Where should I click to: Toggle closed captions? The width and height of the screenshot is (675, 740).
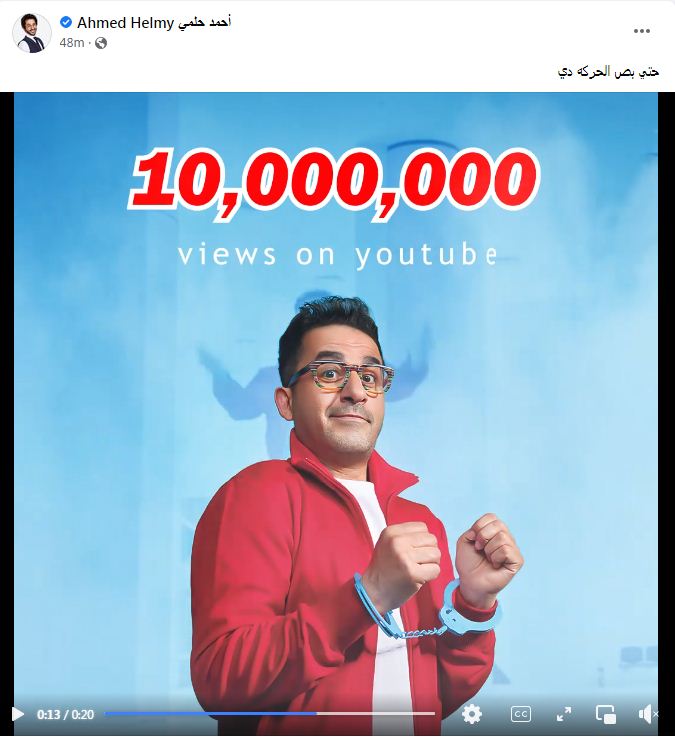click(x=520, y=714)
